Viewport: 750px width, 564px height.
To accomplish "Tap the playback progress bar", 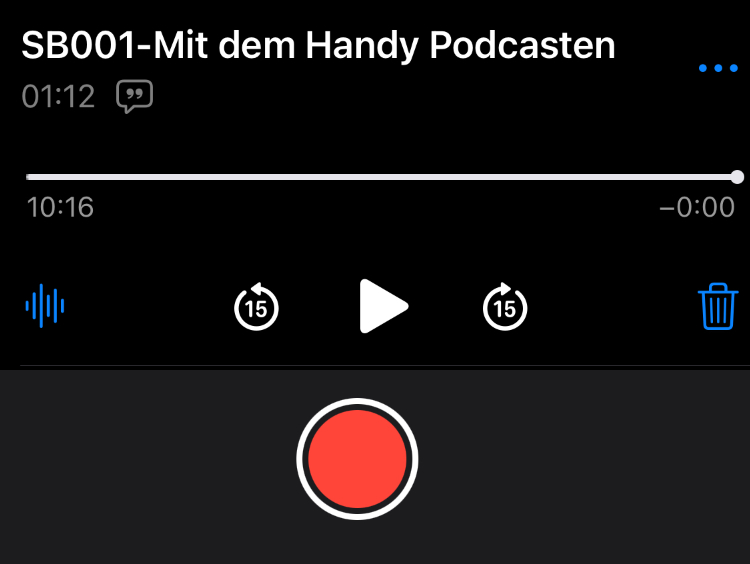I will click(x=380, y=177).
